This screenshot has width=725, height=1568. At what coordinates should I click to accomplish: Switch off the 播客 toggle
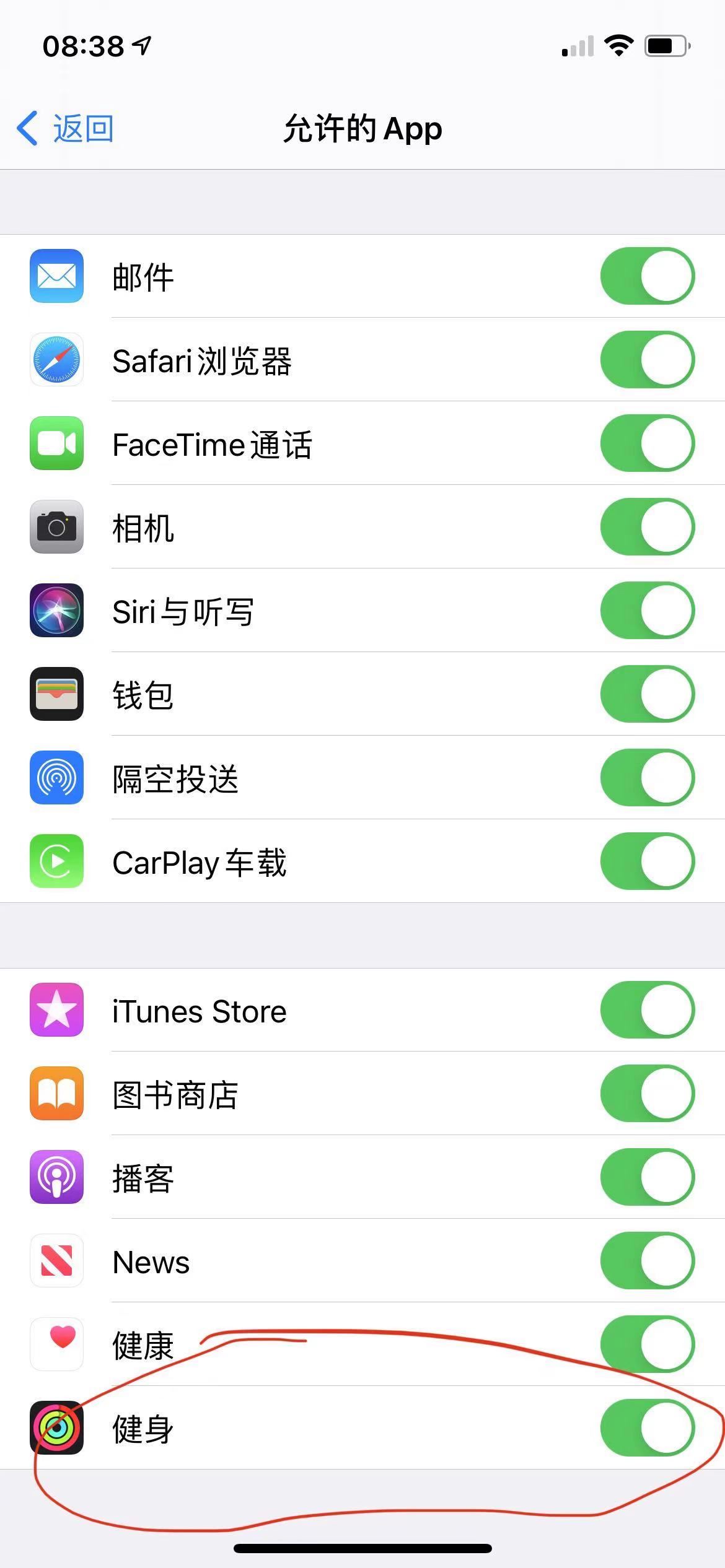point(647,1177)
